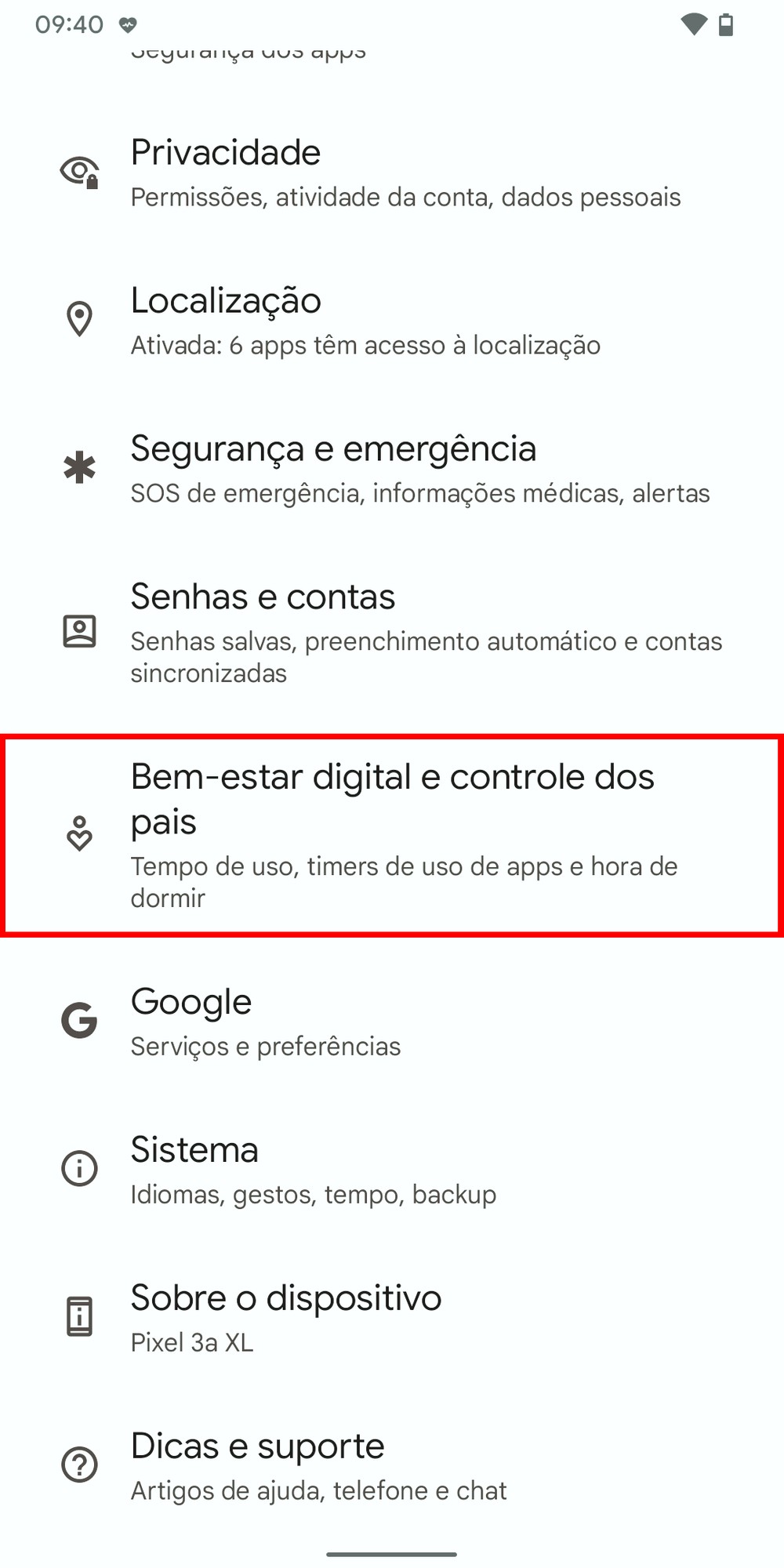
Task: View Sobre o dispositivo
Action: pyautogui.click(x=392, y=1319)
